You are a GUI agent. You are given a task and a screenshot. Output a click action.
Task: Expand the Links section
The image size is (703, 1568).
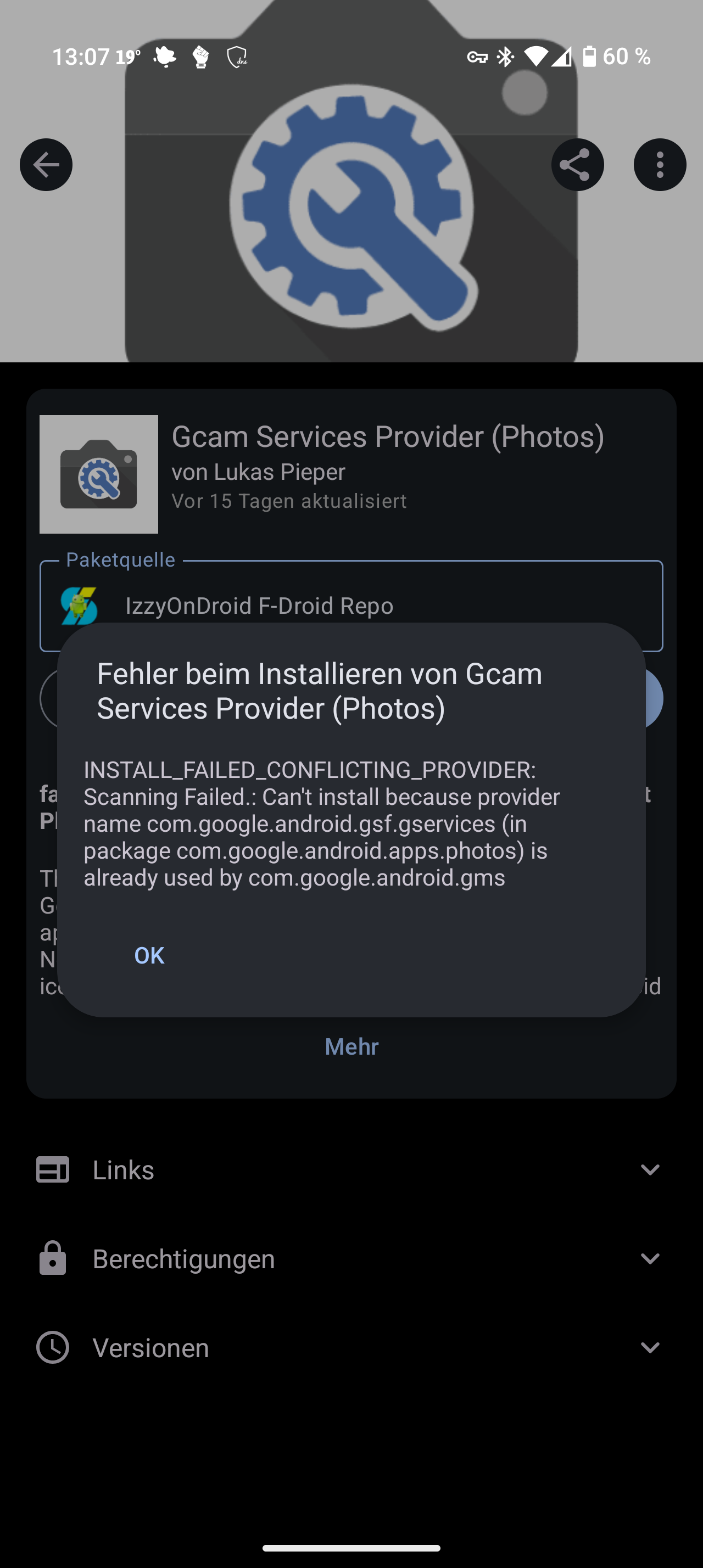351,1170
